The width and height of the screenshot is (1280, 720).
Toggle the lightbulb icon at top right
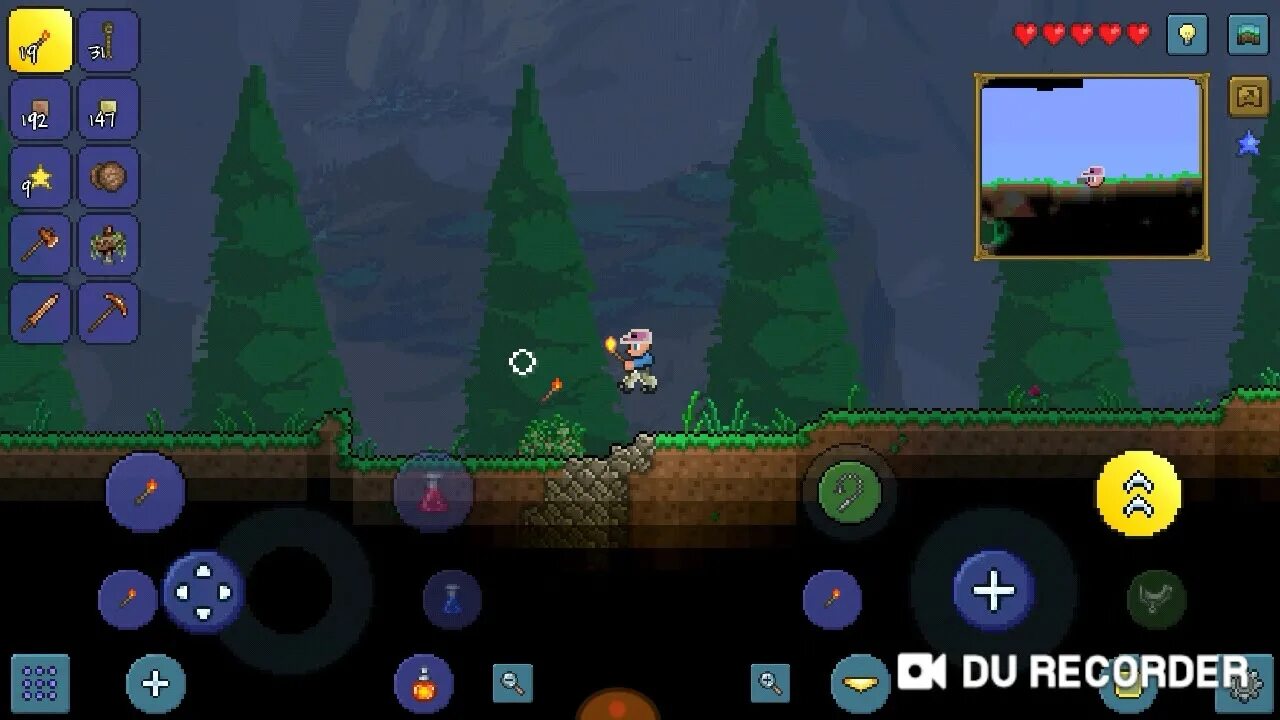[1187, 35]
